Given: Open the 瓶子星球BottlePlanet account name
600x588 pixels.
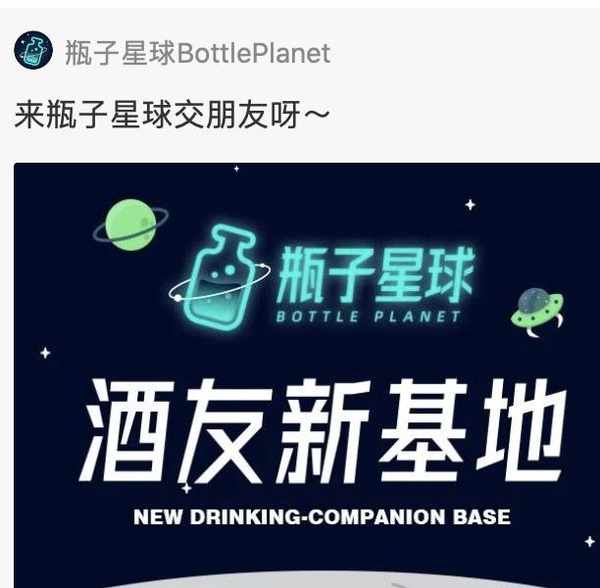Looking at the screenshot, I should 197,52.
